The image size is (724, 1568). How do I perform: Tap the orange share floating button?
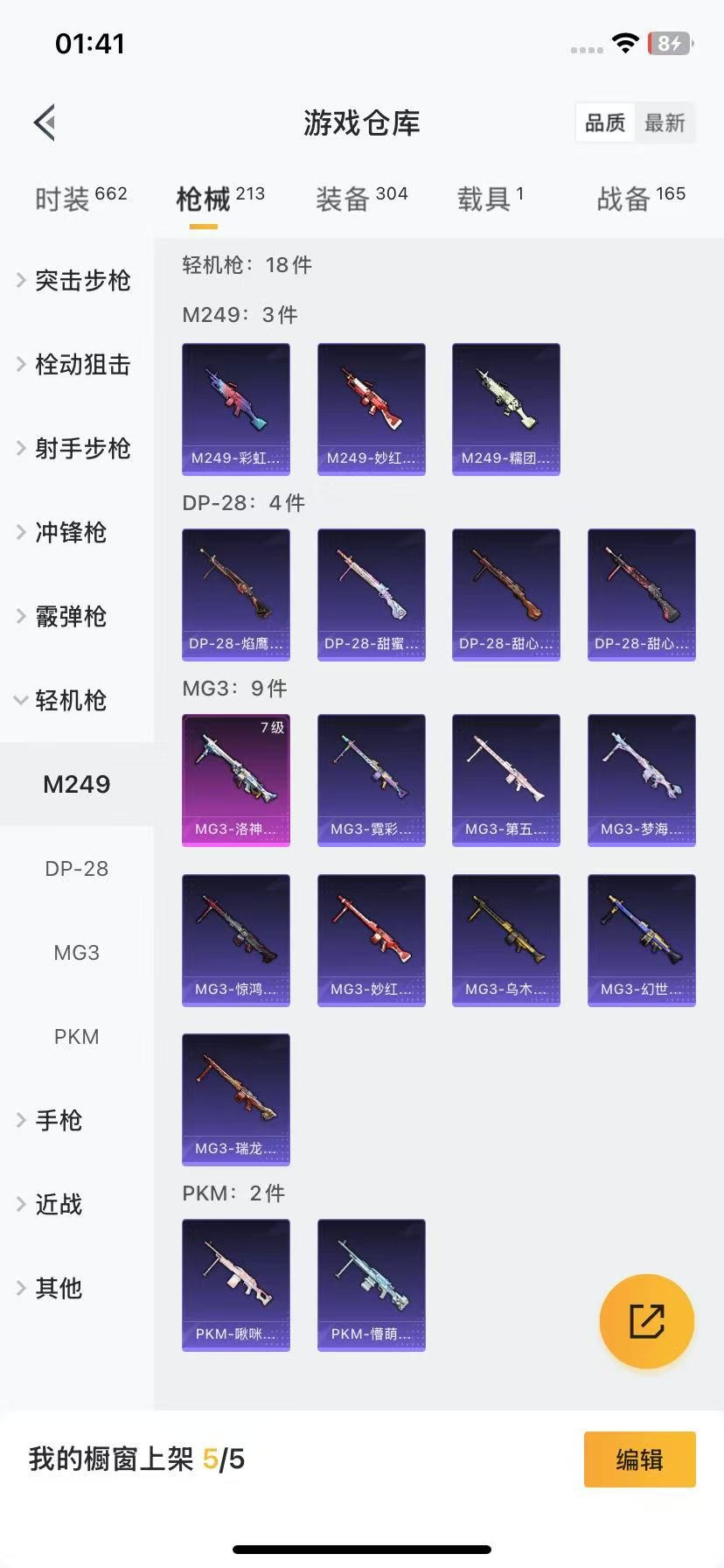click(647, 1321)
